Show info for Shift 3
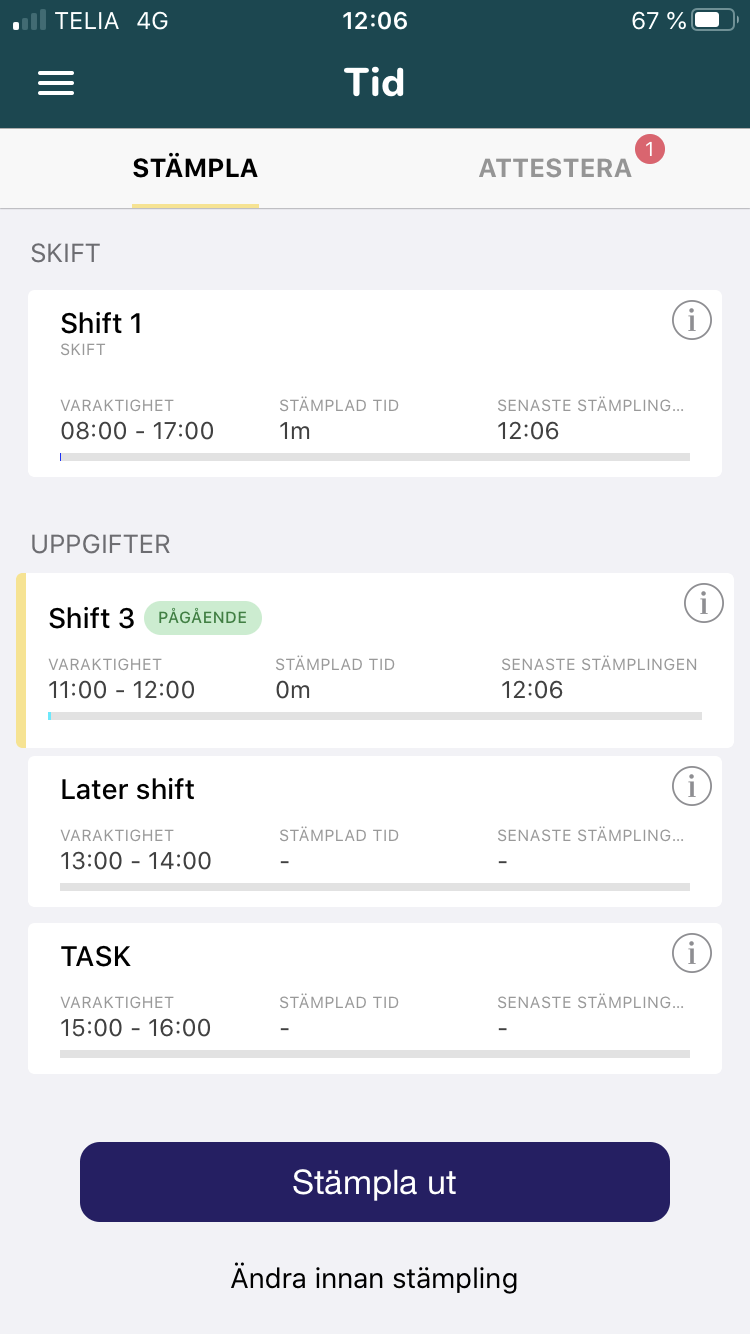The image size is (750, 1334). (703, 603)
